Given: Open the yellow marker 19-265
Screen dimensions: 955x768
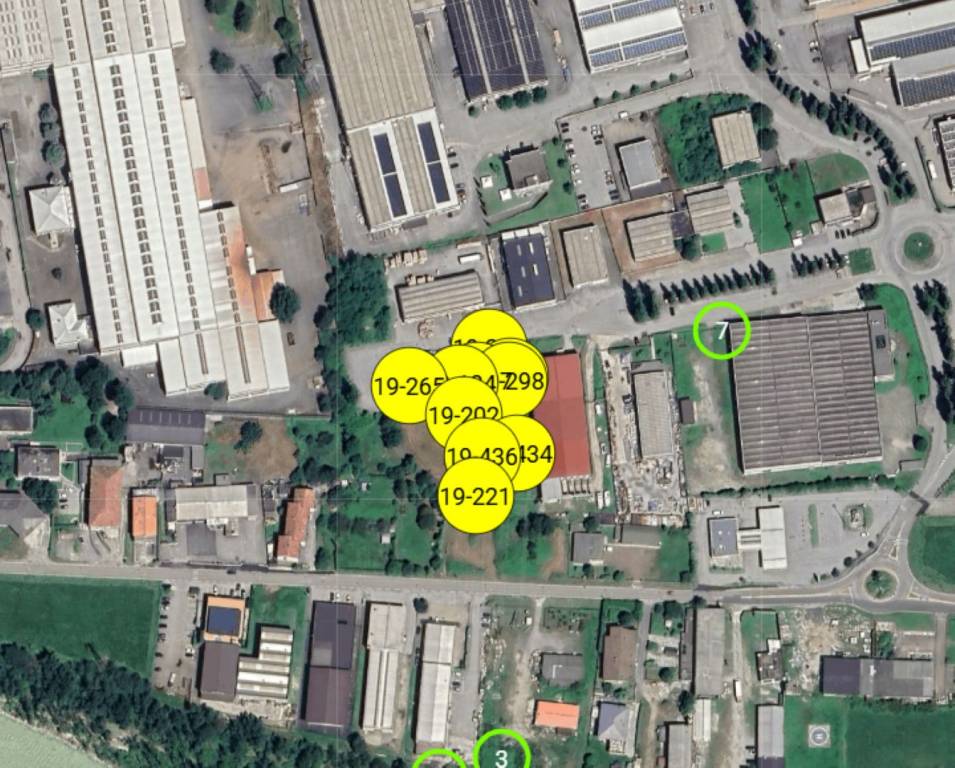Looking at the screenshot, I should 392,386.
